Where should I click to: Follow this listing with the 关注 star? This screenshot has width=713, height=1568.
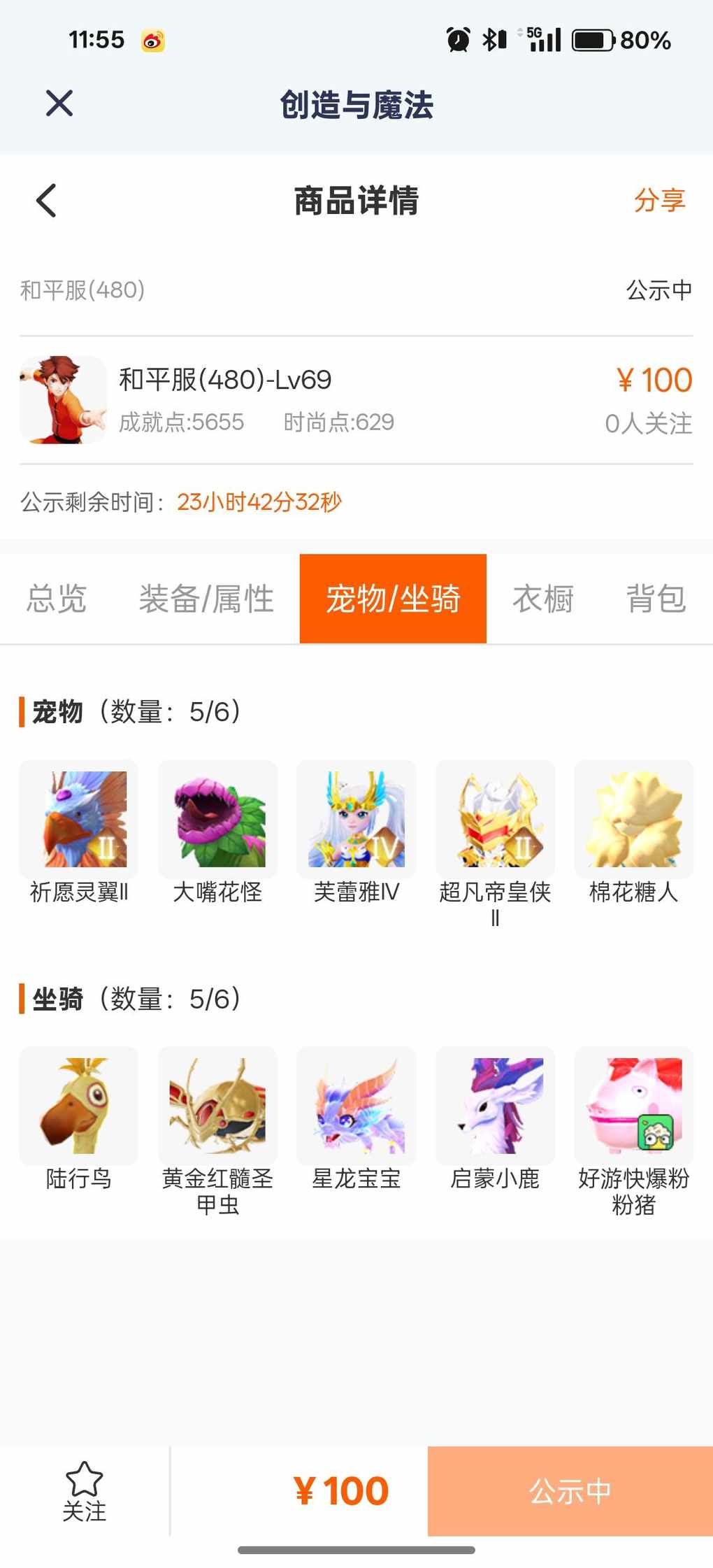(x=85, y=1491)
